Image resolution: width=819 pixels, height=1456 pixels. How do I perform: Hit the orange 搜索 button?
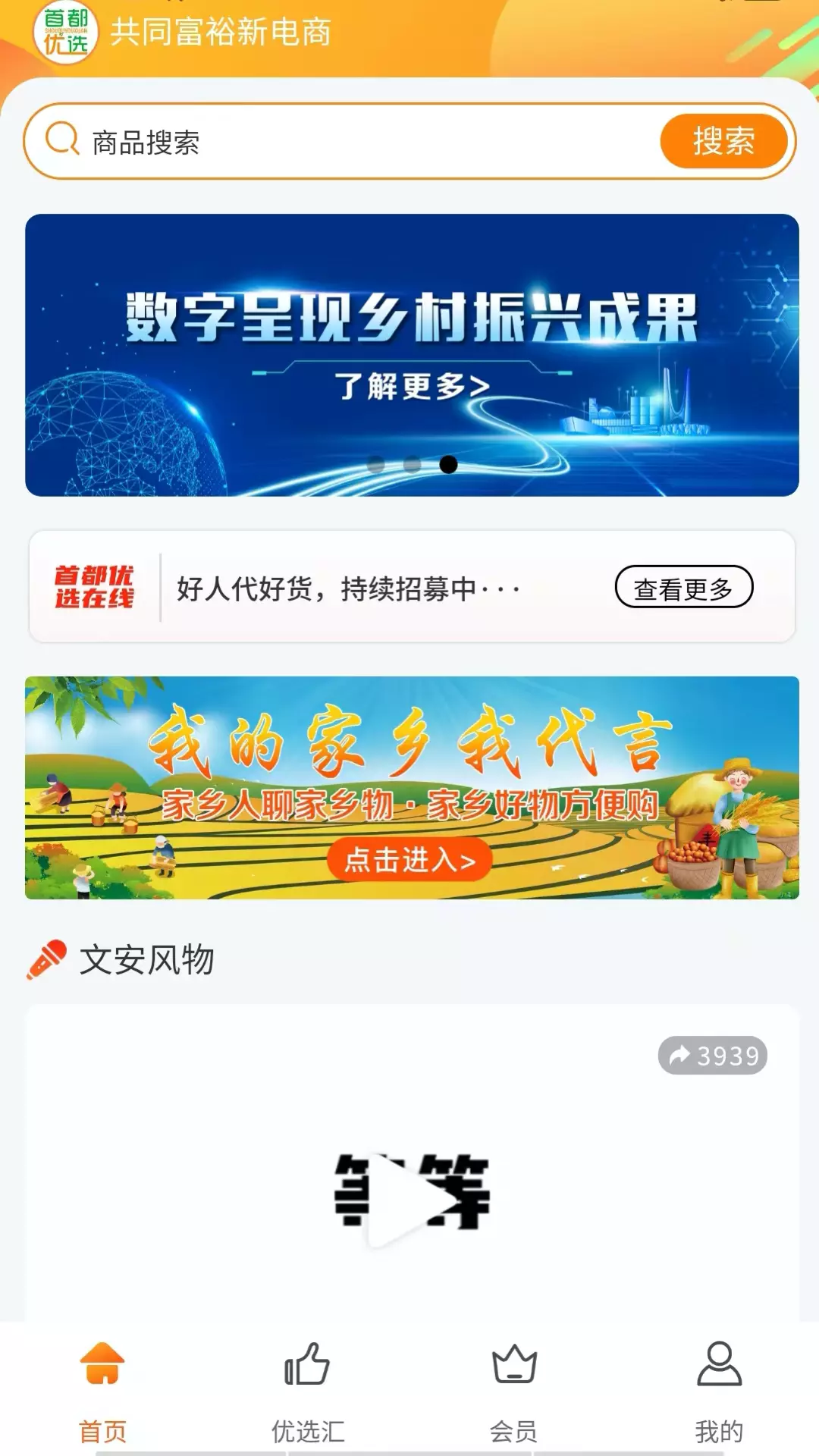pos(723,141)
